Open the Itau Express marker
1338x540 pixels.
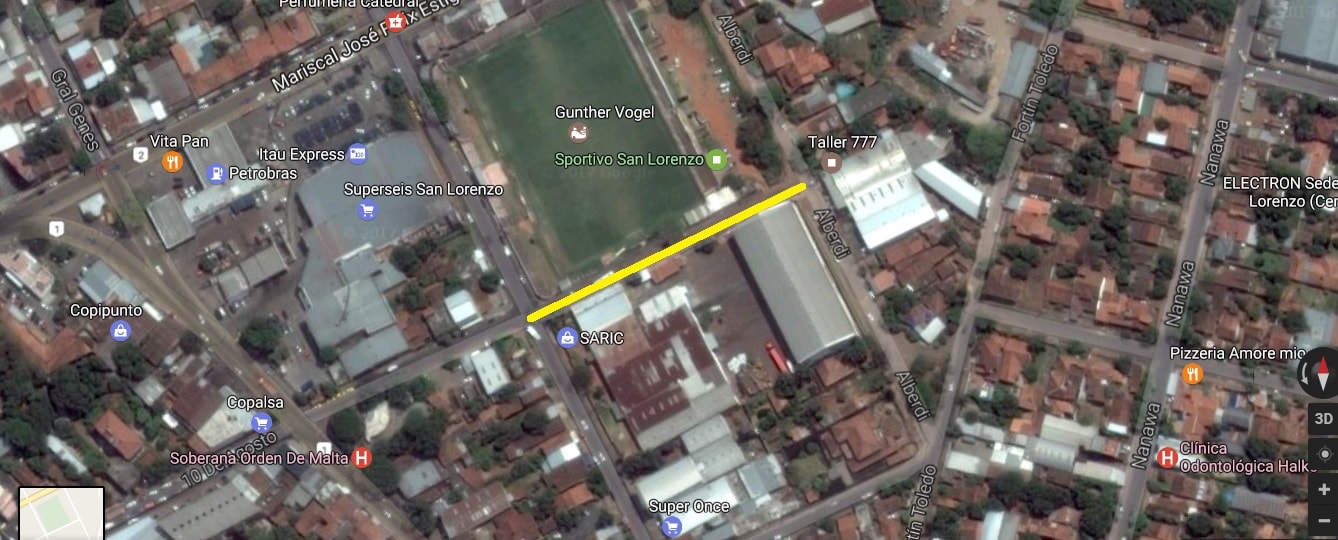click(x=358, y=154)
